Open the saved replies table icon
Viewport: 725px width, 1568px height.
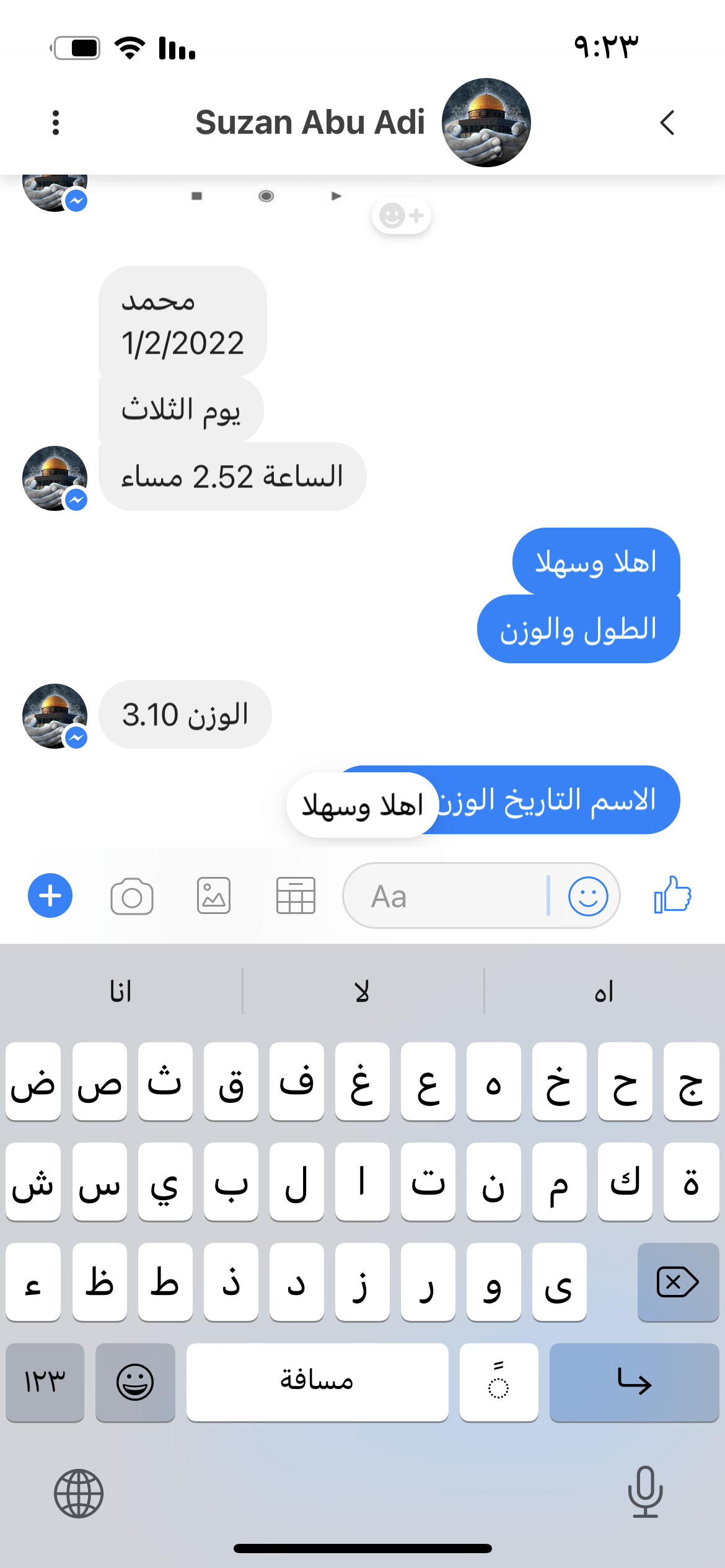pos(296,896)
